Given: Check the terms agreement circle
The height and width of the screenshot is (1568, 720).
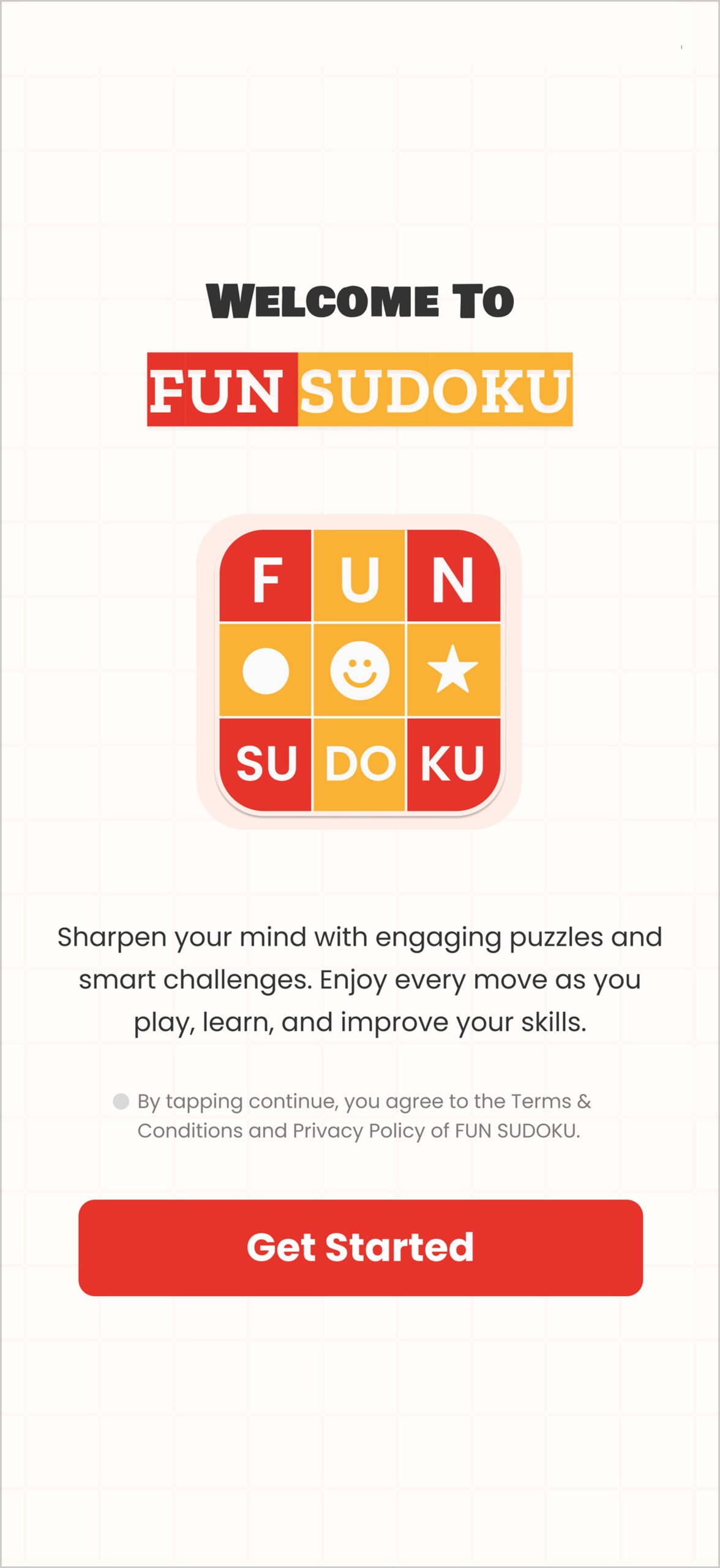Looking at the screenshot, I should click(x=121, y=1101).
